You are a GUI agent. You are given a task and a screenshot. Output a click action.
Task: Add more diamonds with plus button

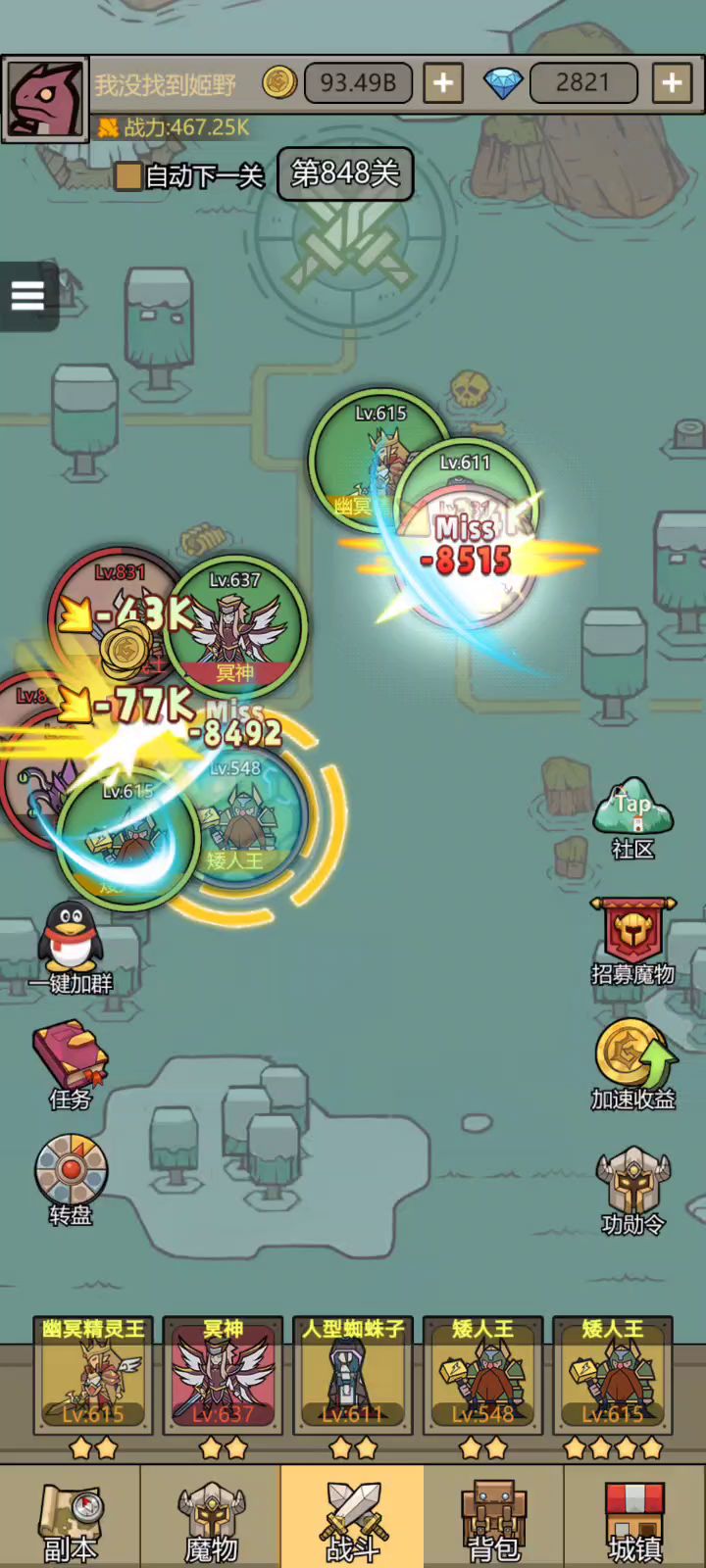[x=672, y=84]
